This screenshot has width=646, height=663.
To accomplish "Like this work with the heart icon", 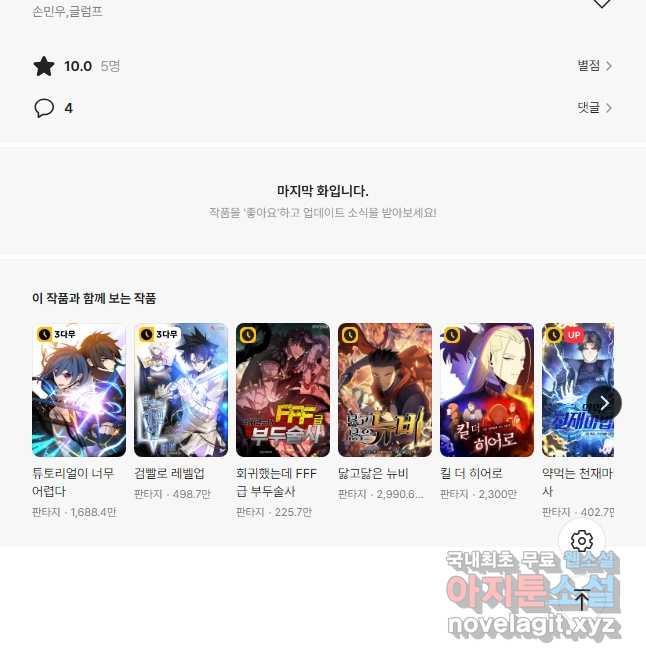I will [x=602, y=4].
